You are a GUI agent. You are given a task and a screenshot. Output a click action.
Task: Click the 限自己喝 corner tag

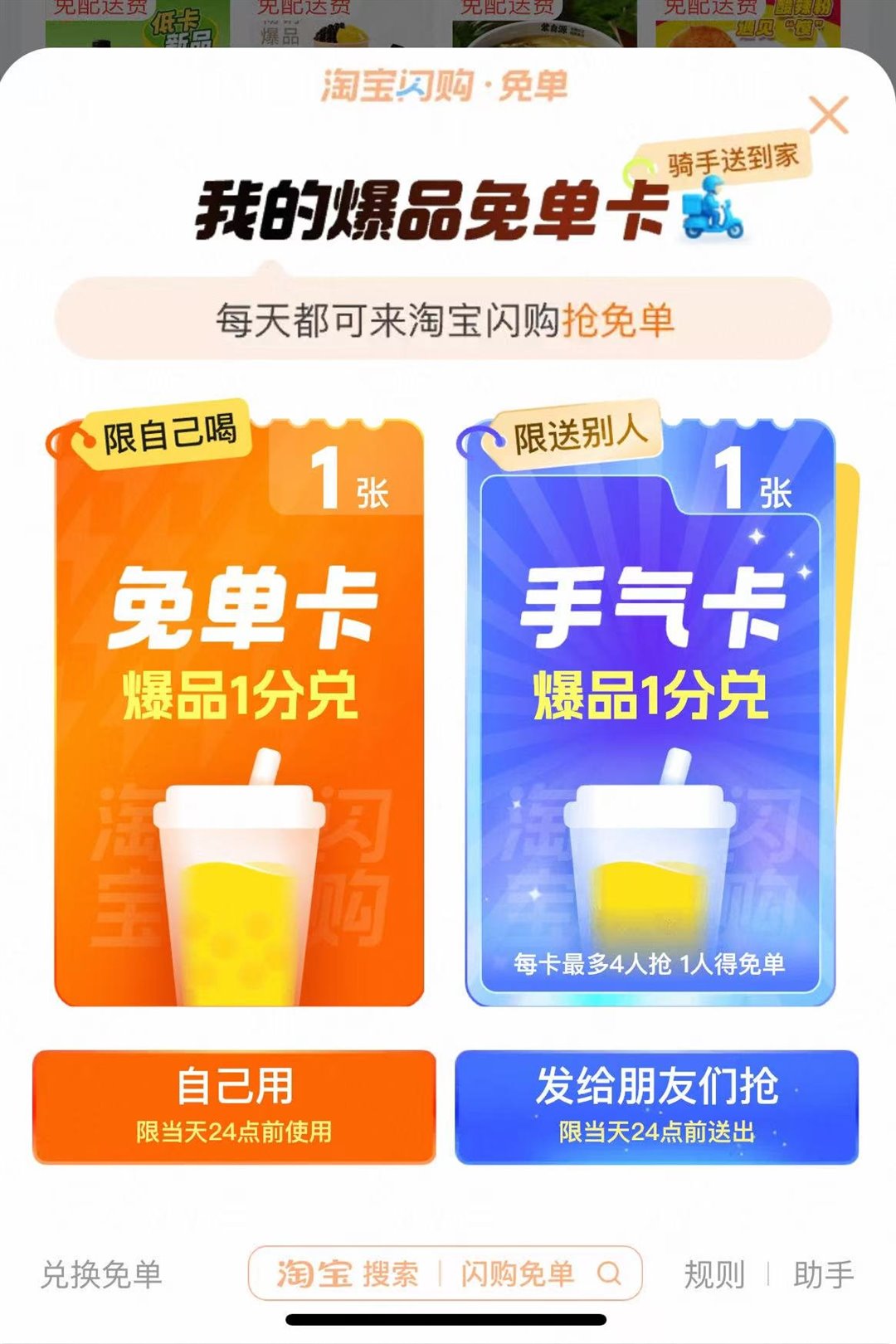pos(166,434)
